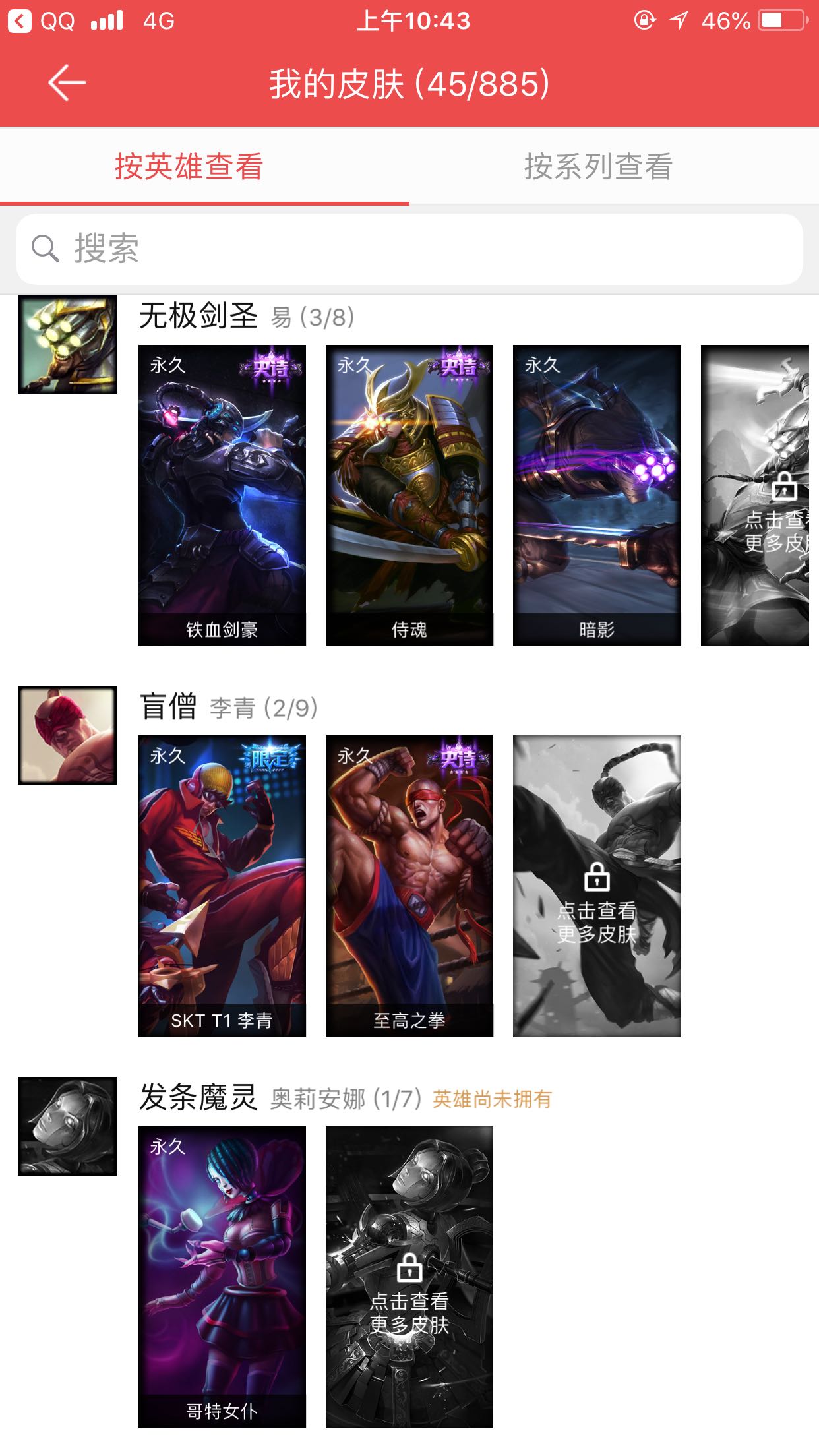
Task: Tap the 无极剑圣 hero avatar
Action: (x=67, y=345)
